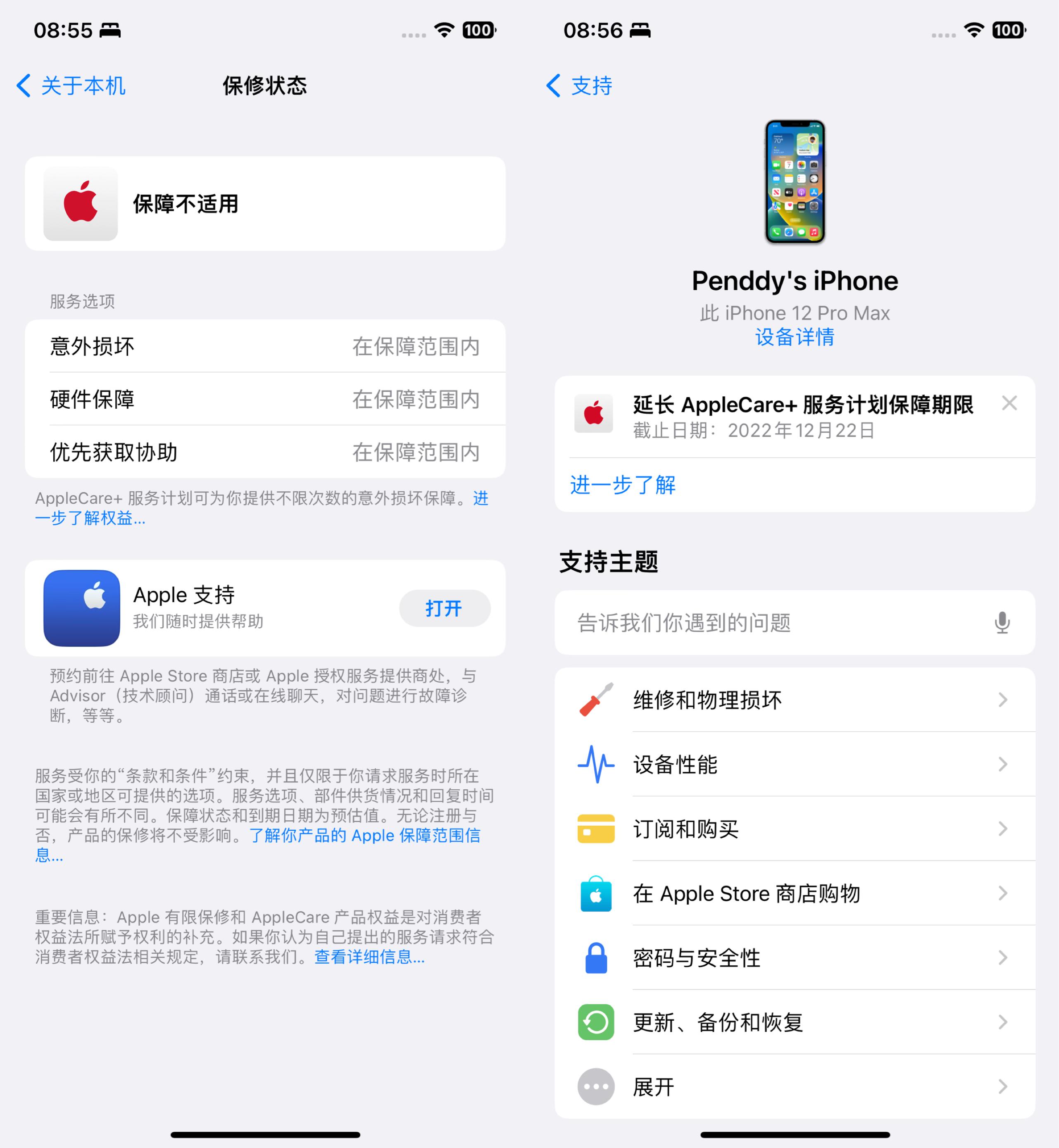Screen dimensions: 1059x1148
Task: Start voice input with microphone icon
Action: click(x=1002, y=622)
